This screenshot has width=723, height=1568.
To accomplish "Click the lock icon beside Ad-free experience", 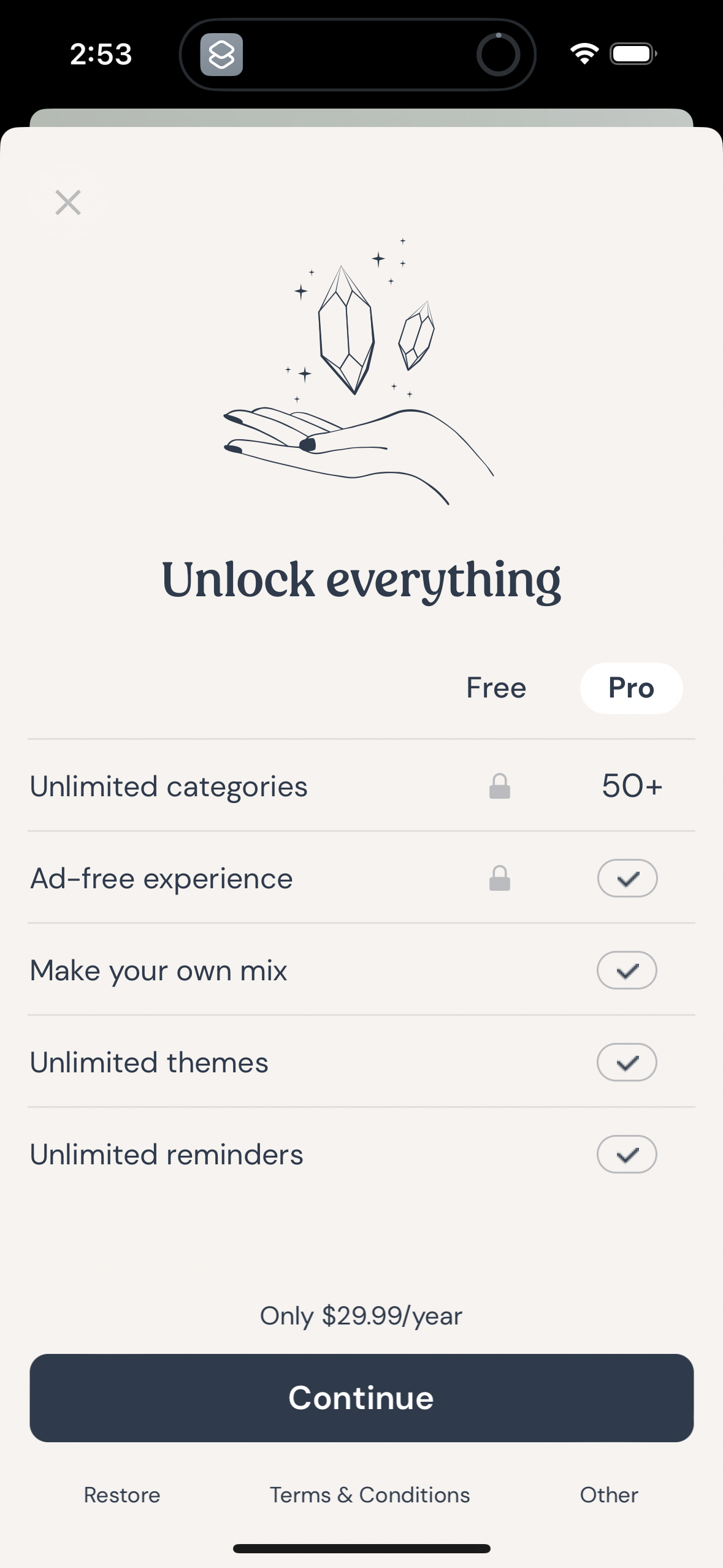I will tap(499, 878).
